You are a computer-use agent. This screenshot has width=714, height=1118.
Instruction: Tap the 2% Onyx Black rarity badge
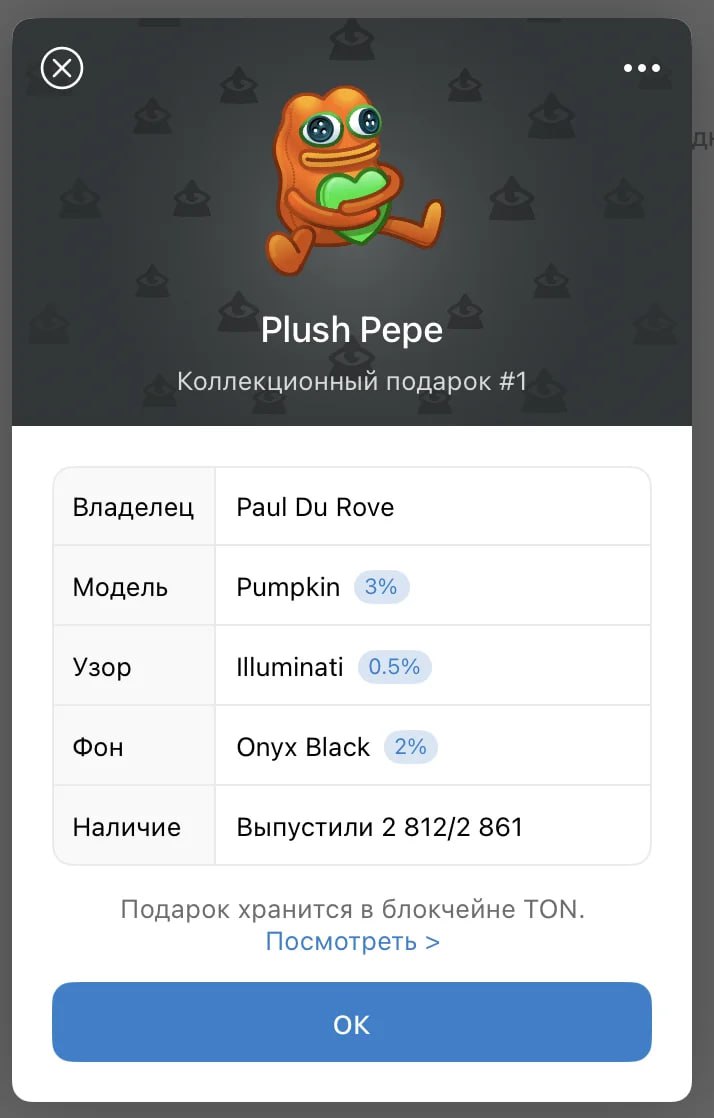[410, 747]
